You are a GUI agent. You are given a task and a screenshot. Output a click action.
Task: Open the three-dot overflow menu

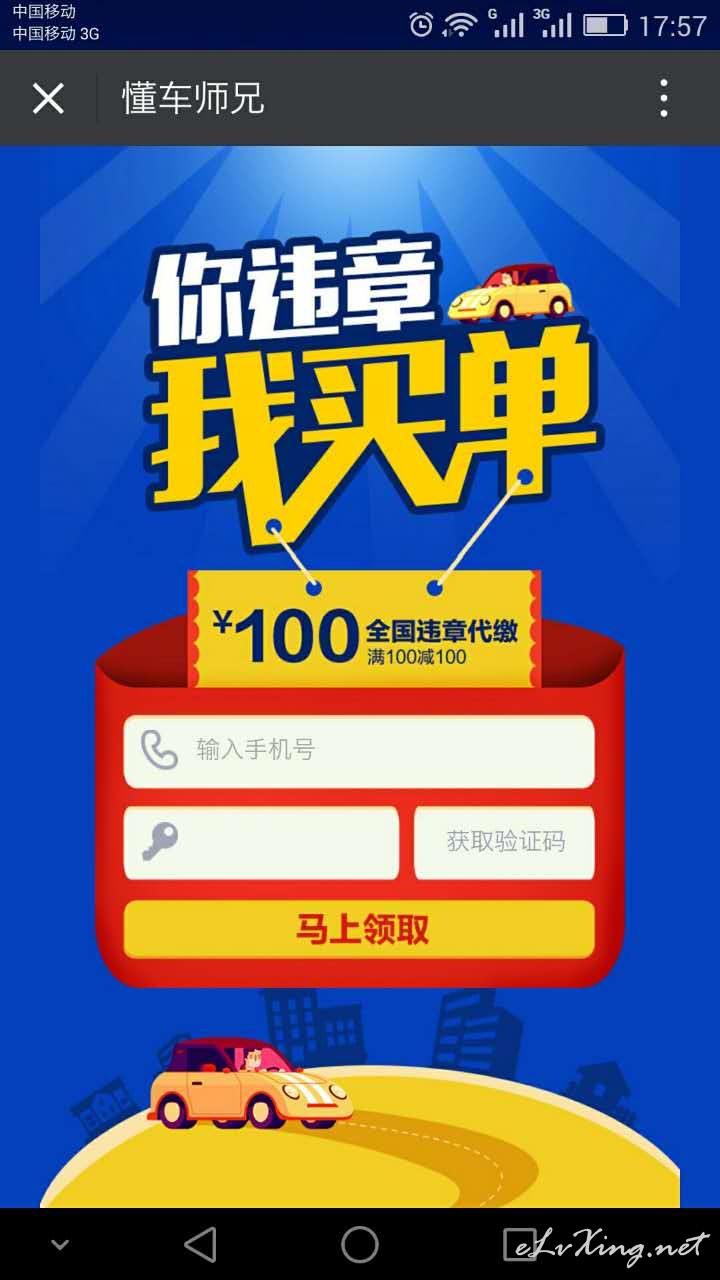point(664,99)
